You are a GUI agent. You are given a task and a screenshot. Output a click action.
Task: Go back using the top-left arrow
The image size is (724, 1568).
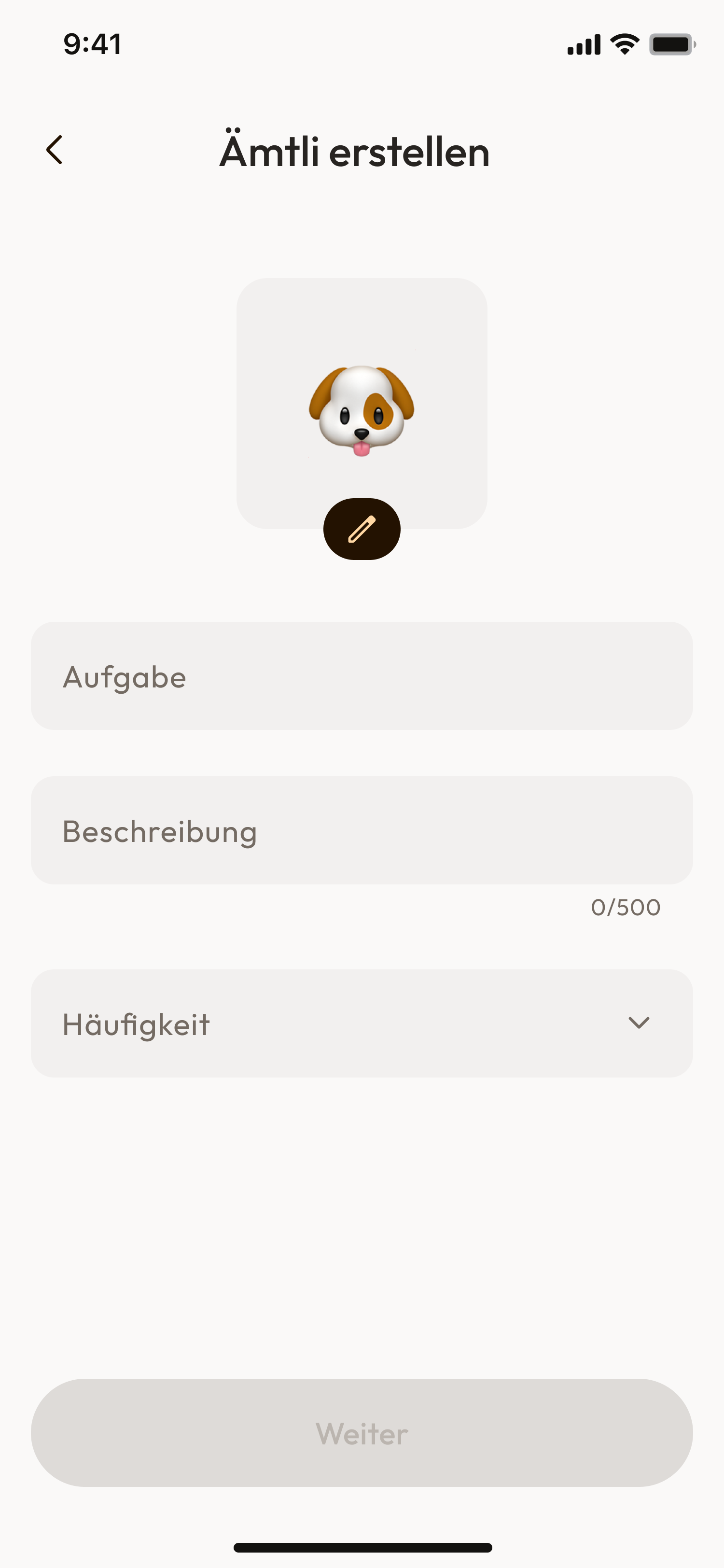click(x=55, y=150)
